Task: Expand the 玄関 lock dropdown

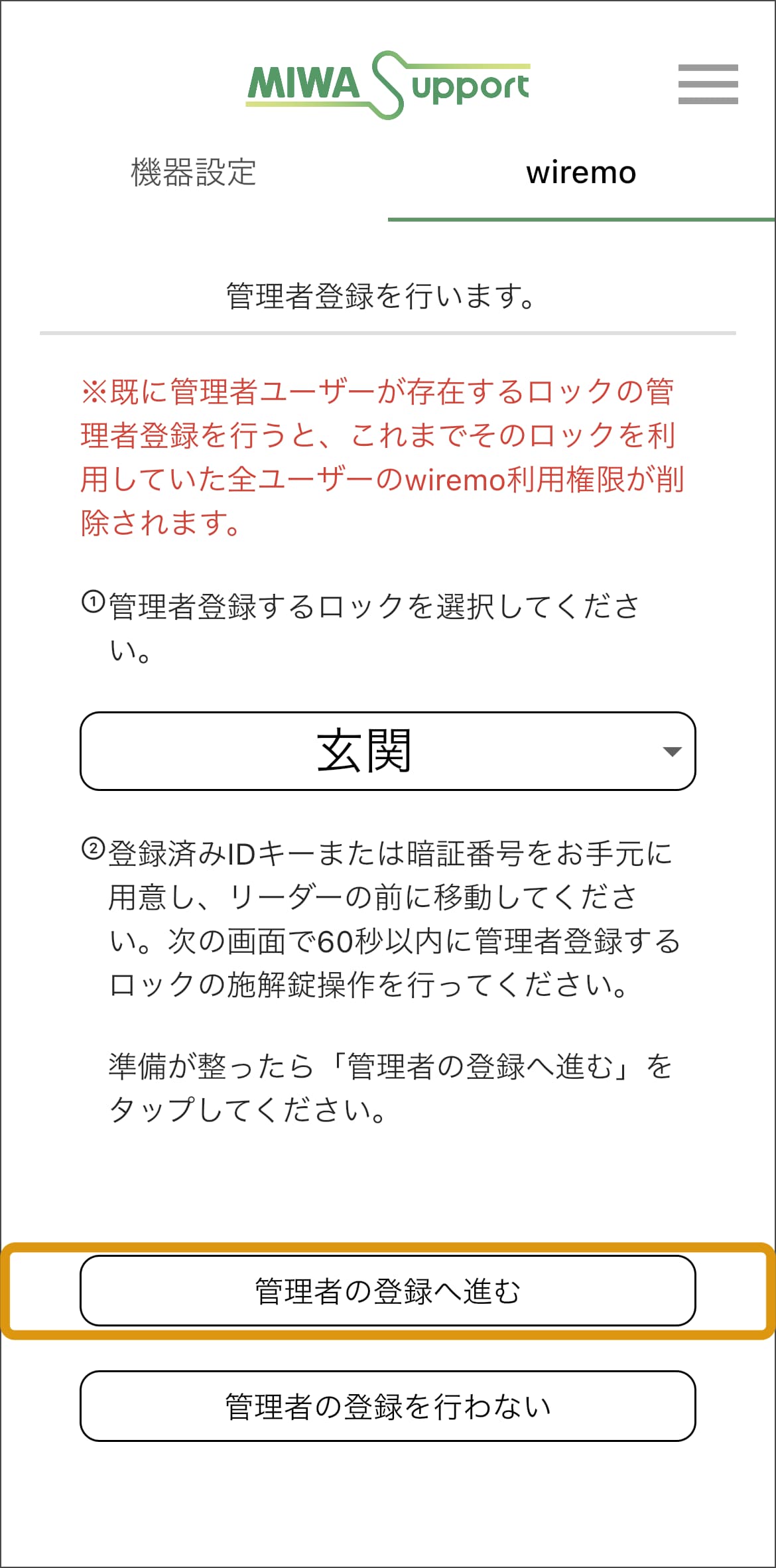Action: (387, 751)
